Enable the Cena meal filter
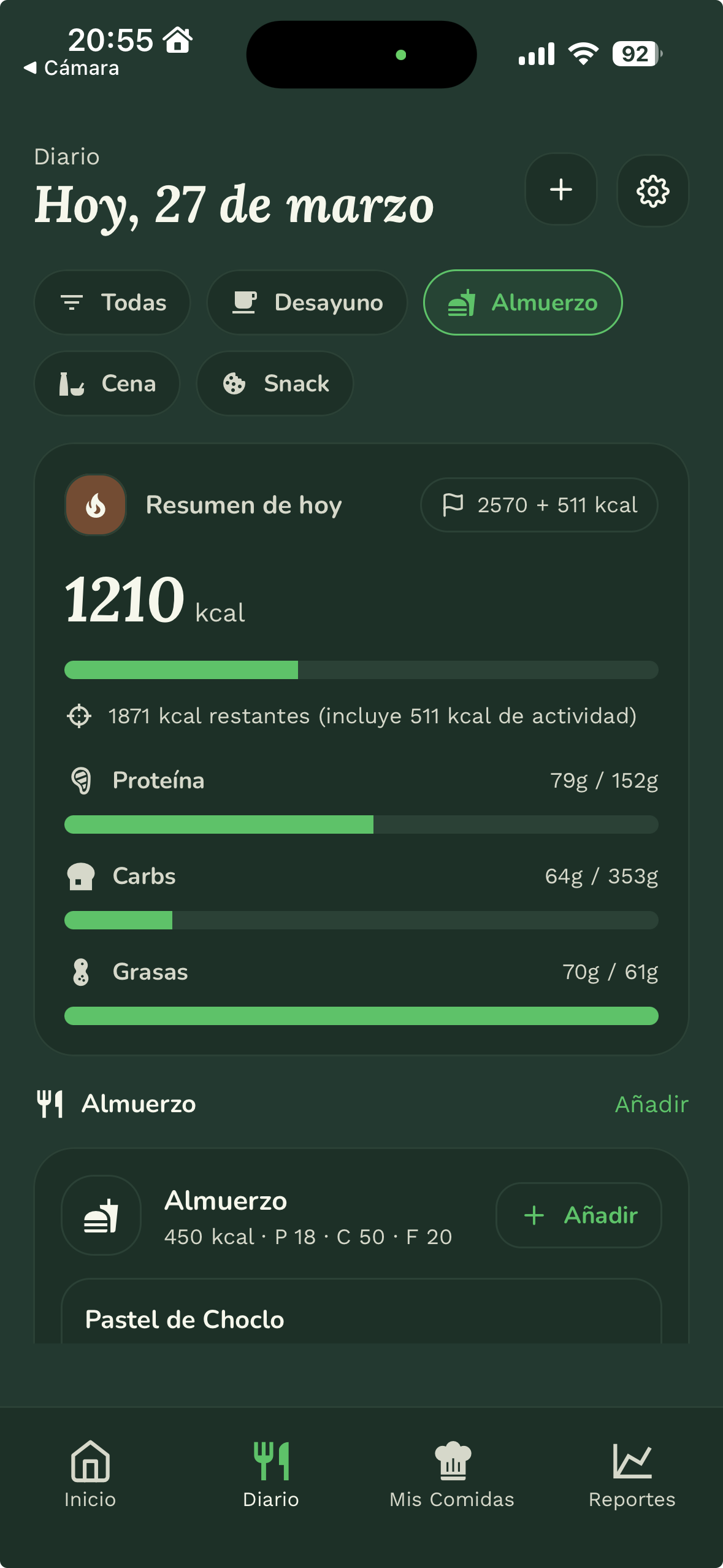 (x=107, y=383)
